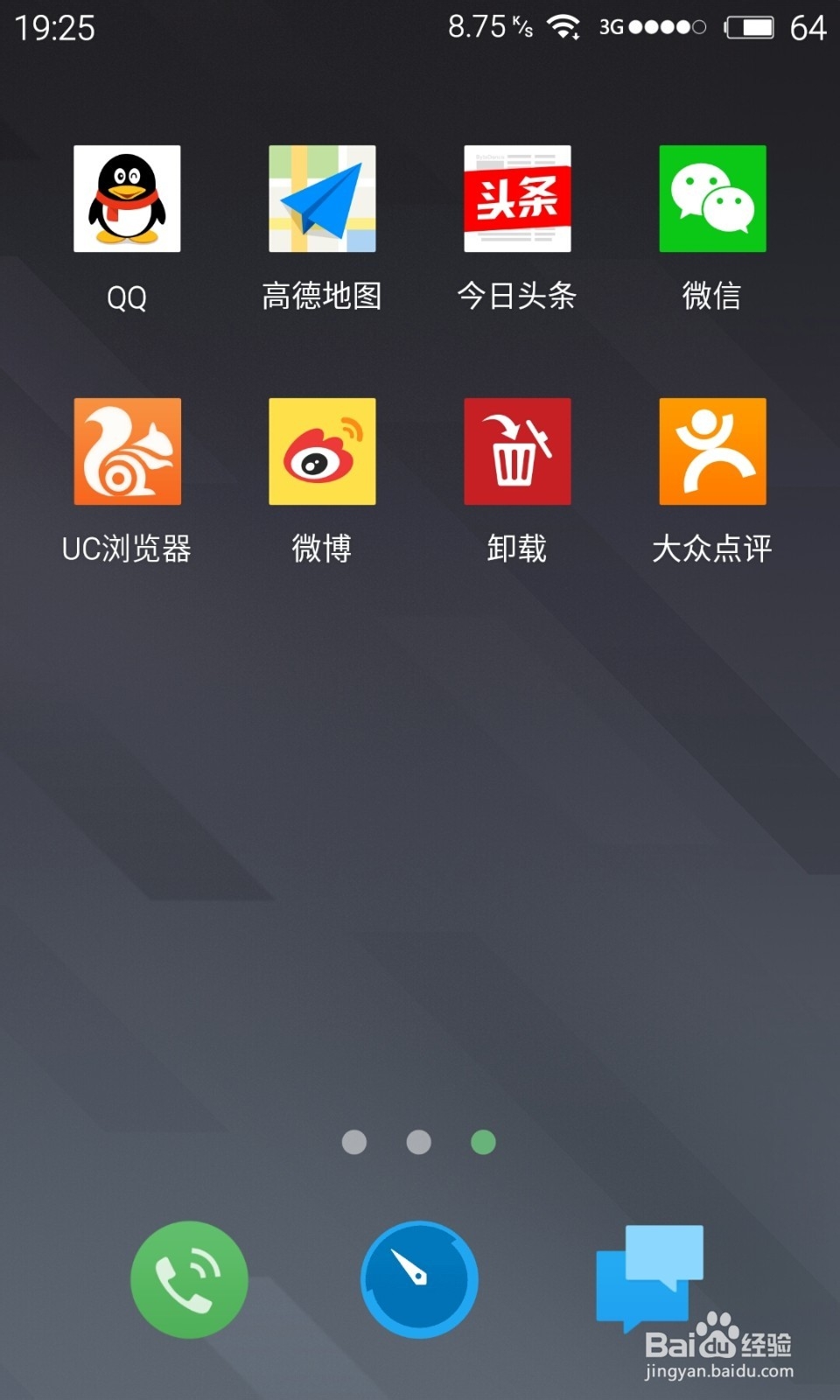Tap the active green page indicator dot
The height and width of the screenshot is (1400, 840).
coord(483,1142)
